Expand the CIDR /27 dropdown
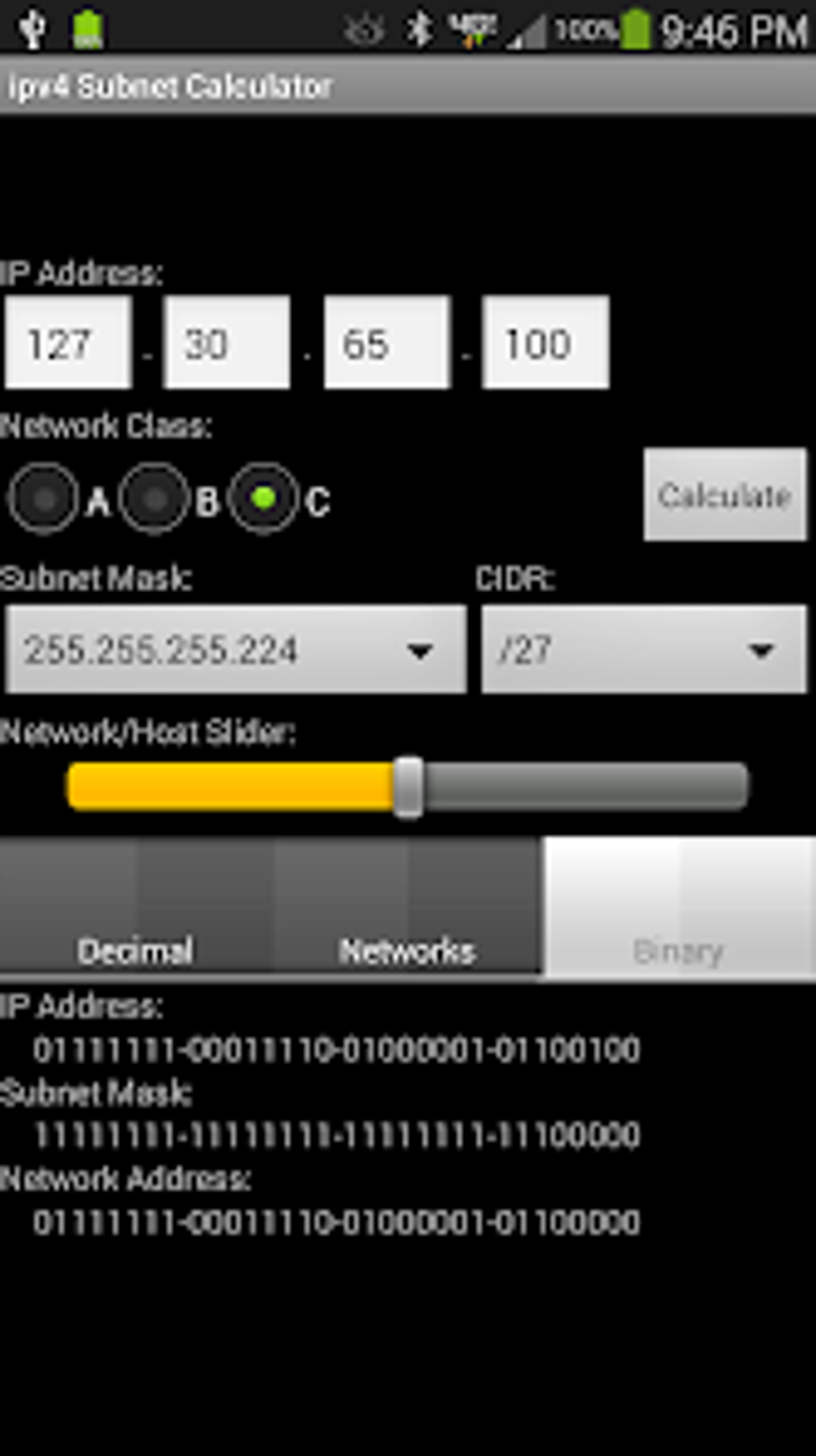This screenshot has height=1456, width=816. pyautogui.click(x=644, y=649)
